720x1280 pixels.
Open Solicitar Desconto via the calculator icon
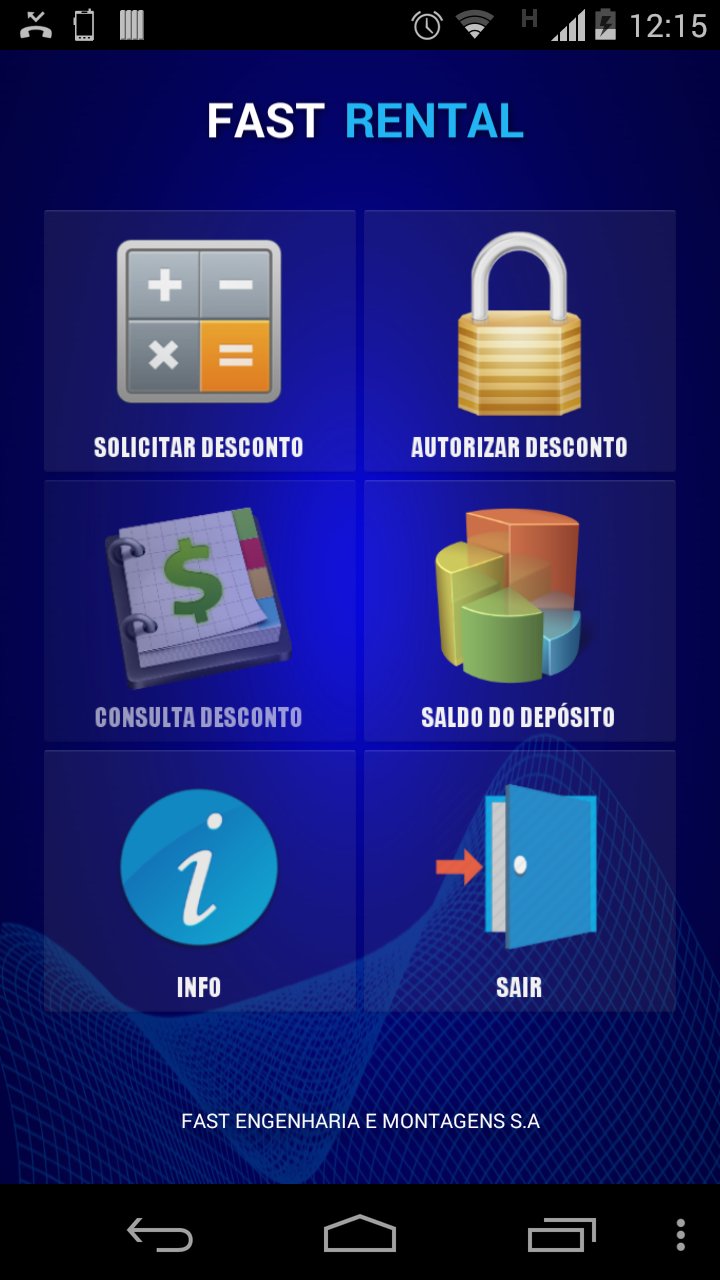(x=197, y=320)
